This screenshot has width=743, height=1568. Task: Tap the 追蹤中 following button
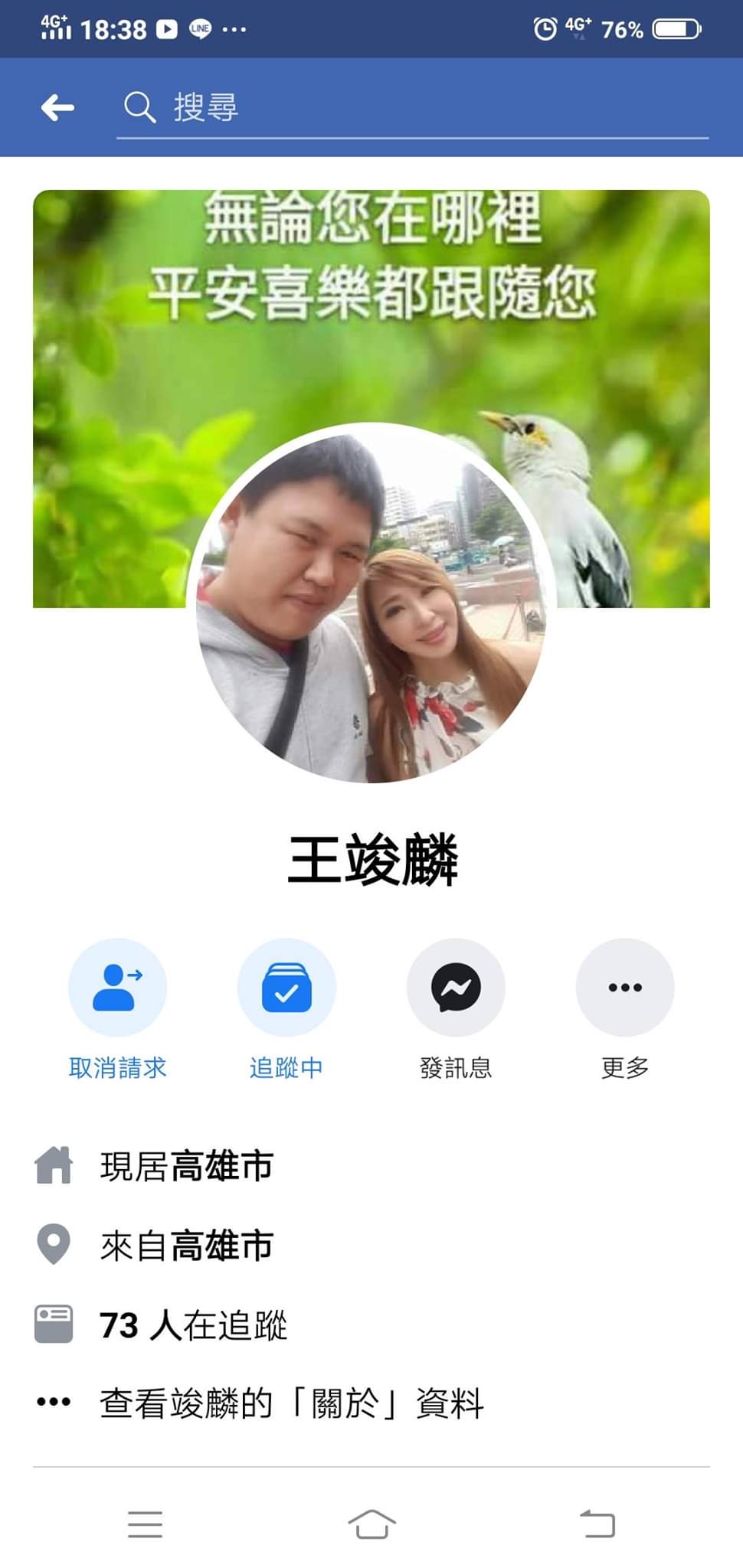click(286, 988)
